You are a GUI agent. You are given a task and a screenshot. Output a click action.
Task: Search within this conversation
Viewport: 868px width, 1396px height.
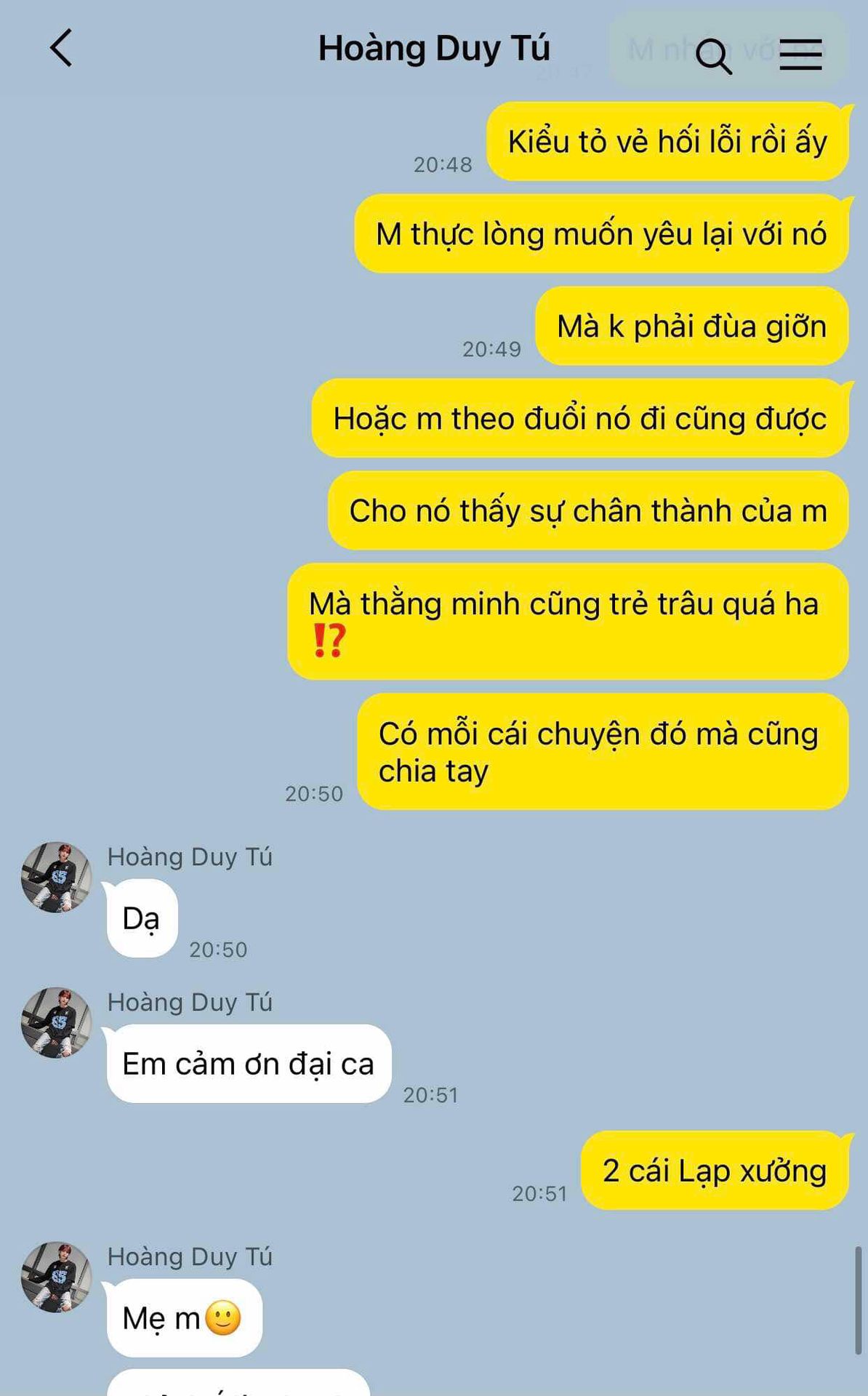[713, 55]
